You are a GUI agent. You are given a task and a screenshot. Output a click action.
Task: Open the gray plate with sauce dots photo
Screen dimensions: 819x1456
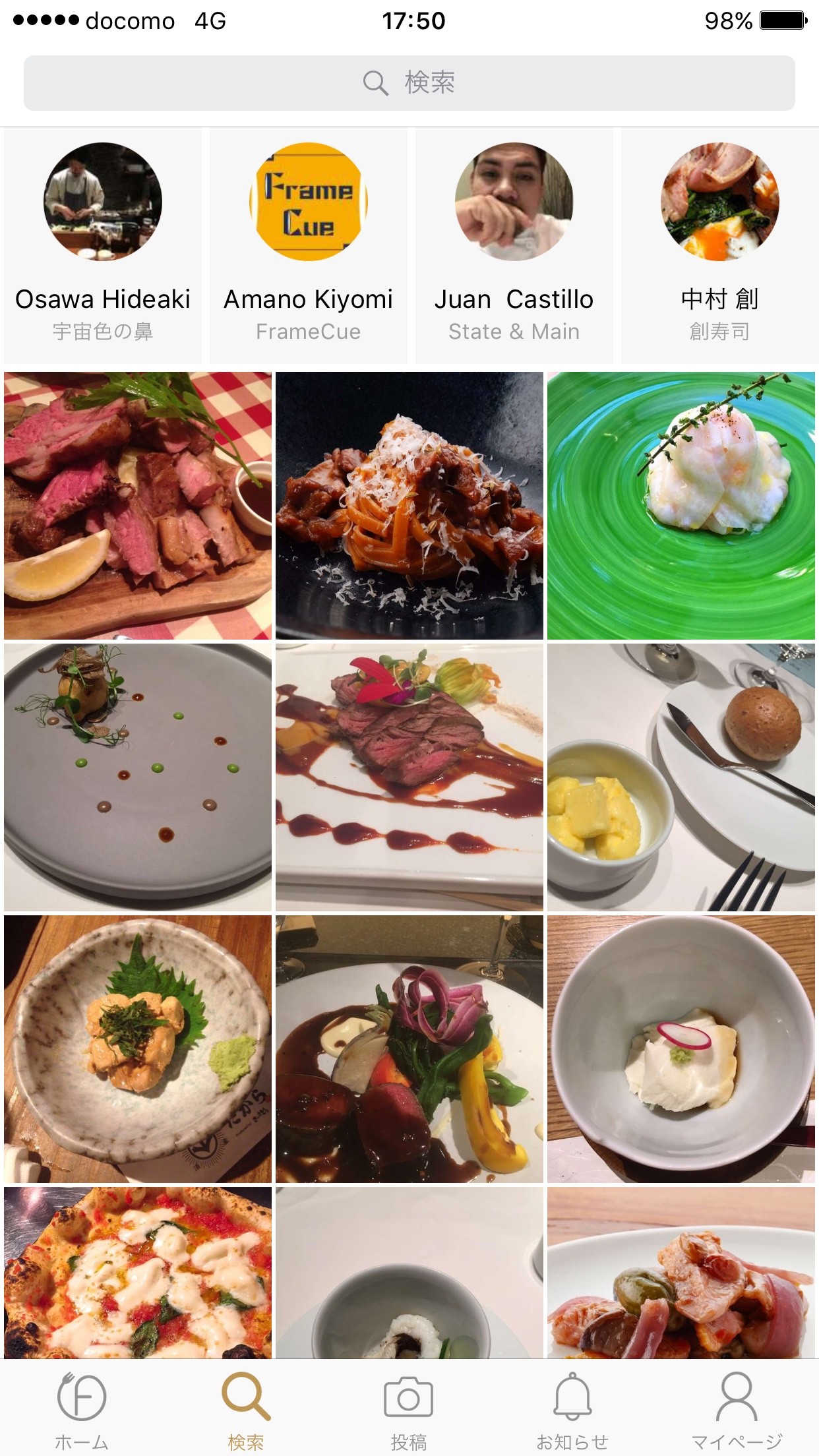click(x=137, y=777)
